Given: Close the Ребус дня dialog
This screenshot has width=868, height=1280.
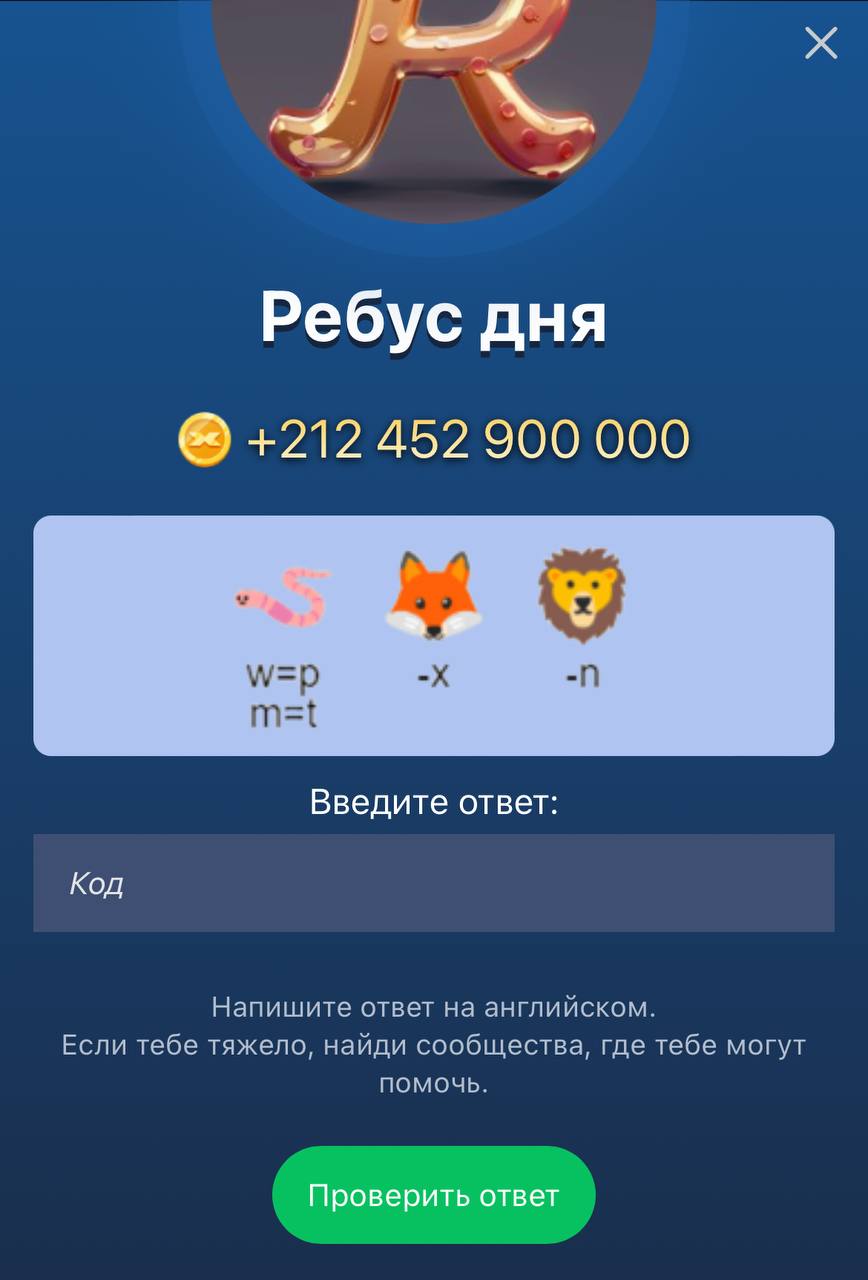Looking at the screenshot, I should (821, 43).
